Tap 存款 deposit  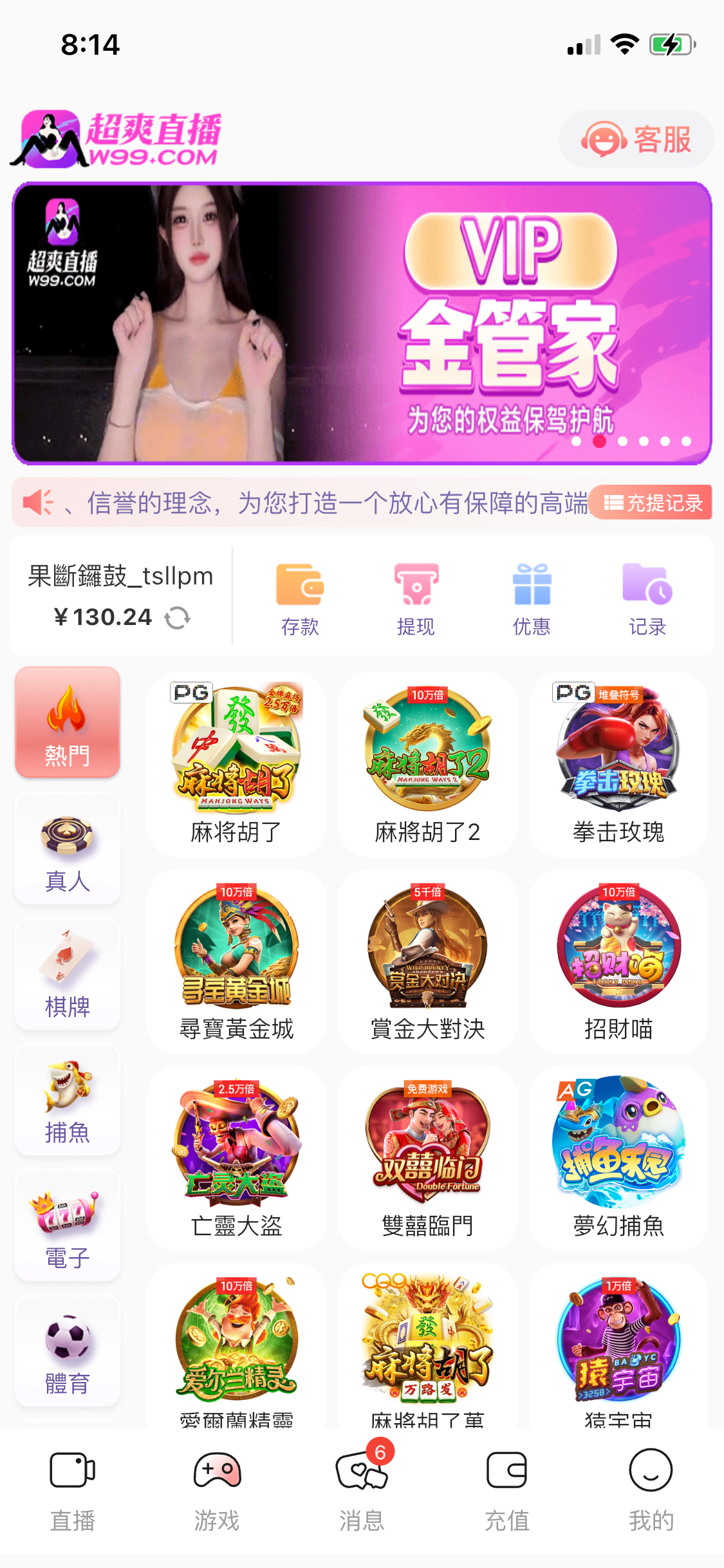tap(300, 598)
